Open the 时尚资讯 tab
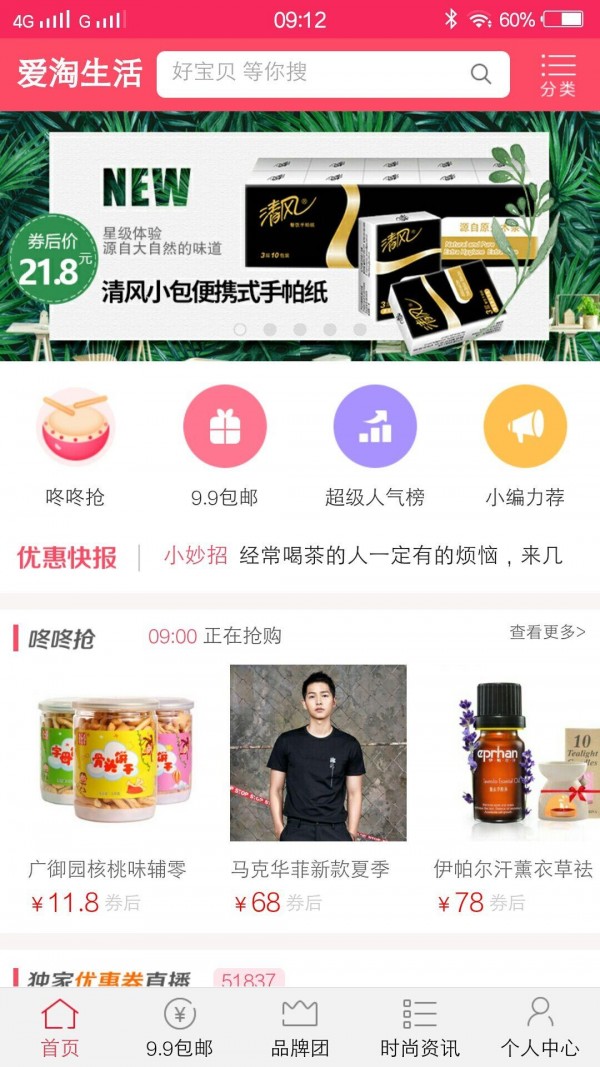This screenshot has width=600, height=1067. coord(420,1028)
